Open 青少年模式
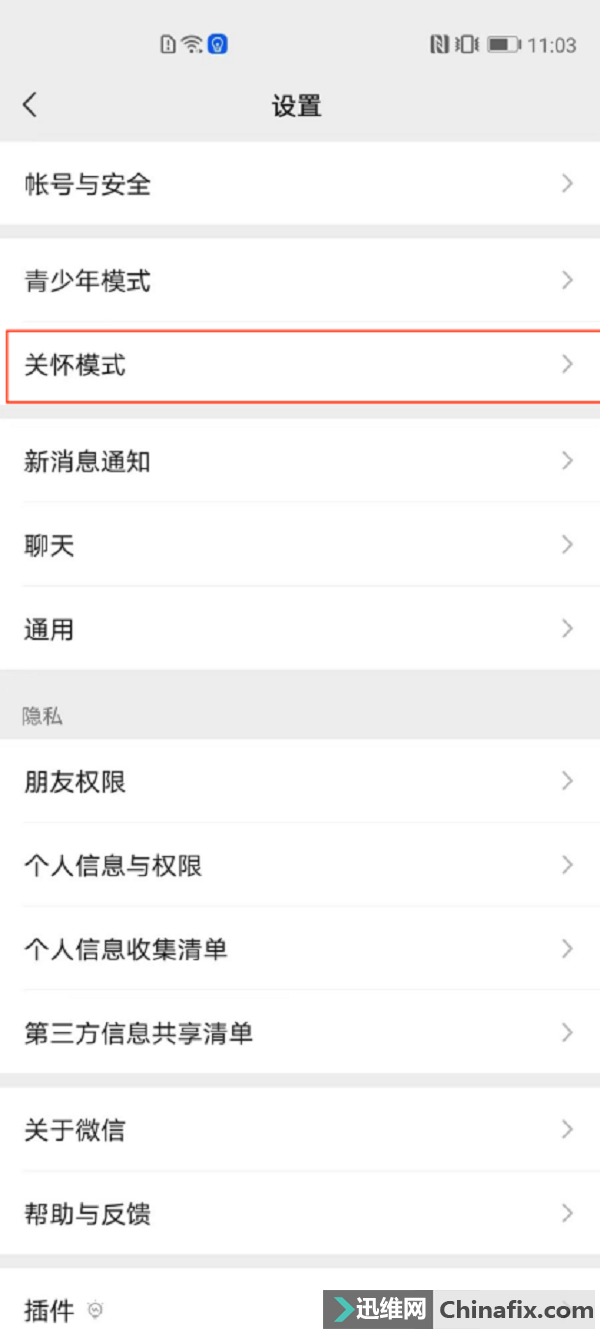This screenshot has height=1334, width=600. [300, 281]
